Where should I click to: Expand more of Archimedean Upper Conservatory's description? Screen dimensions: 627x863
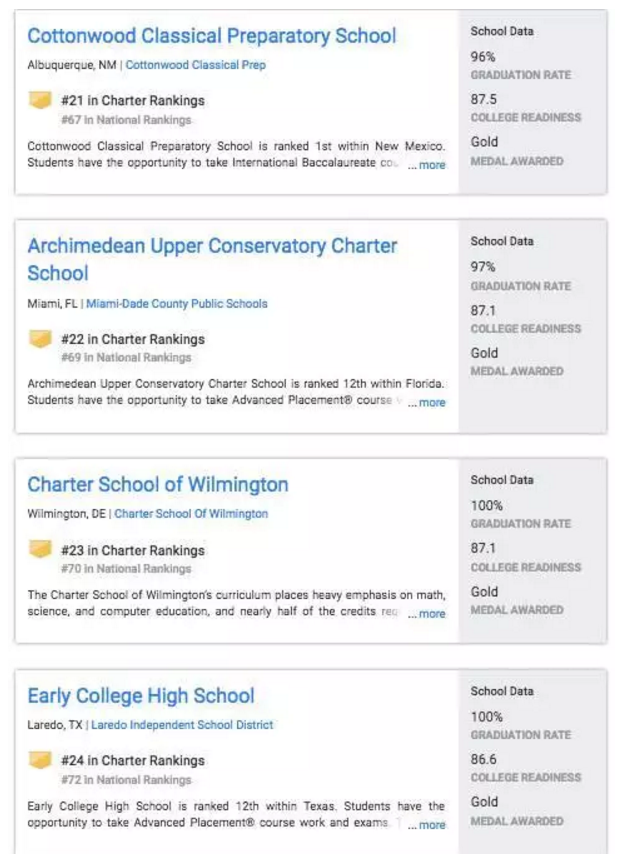(x=427, y=403)
